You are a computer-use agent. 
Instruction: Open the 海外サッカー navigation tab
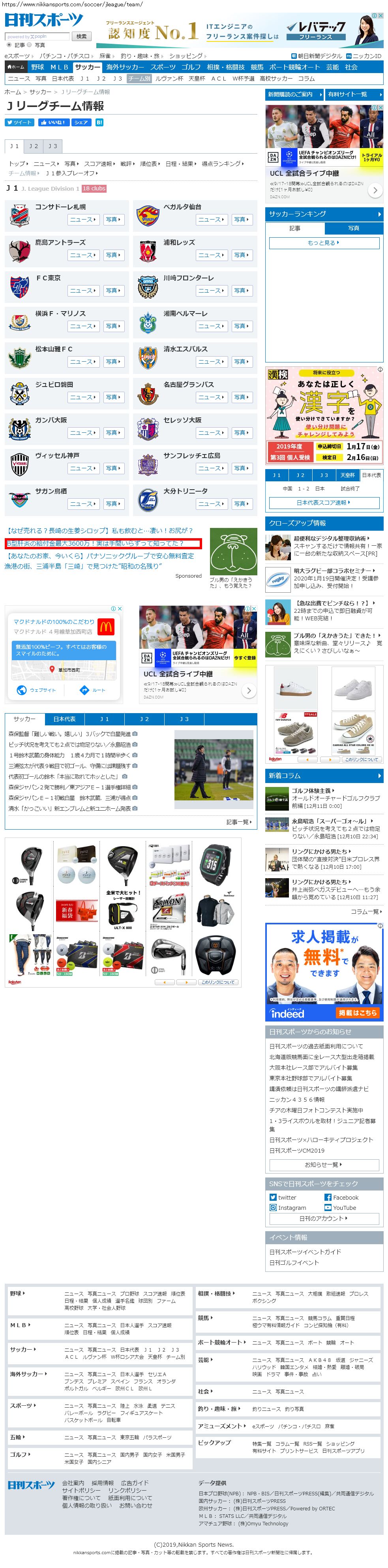coord(125,67)
